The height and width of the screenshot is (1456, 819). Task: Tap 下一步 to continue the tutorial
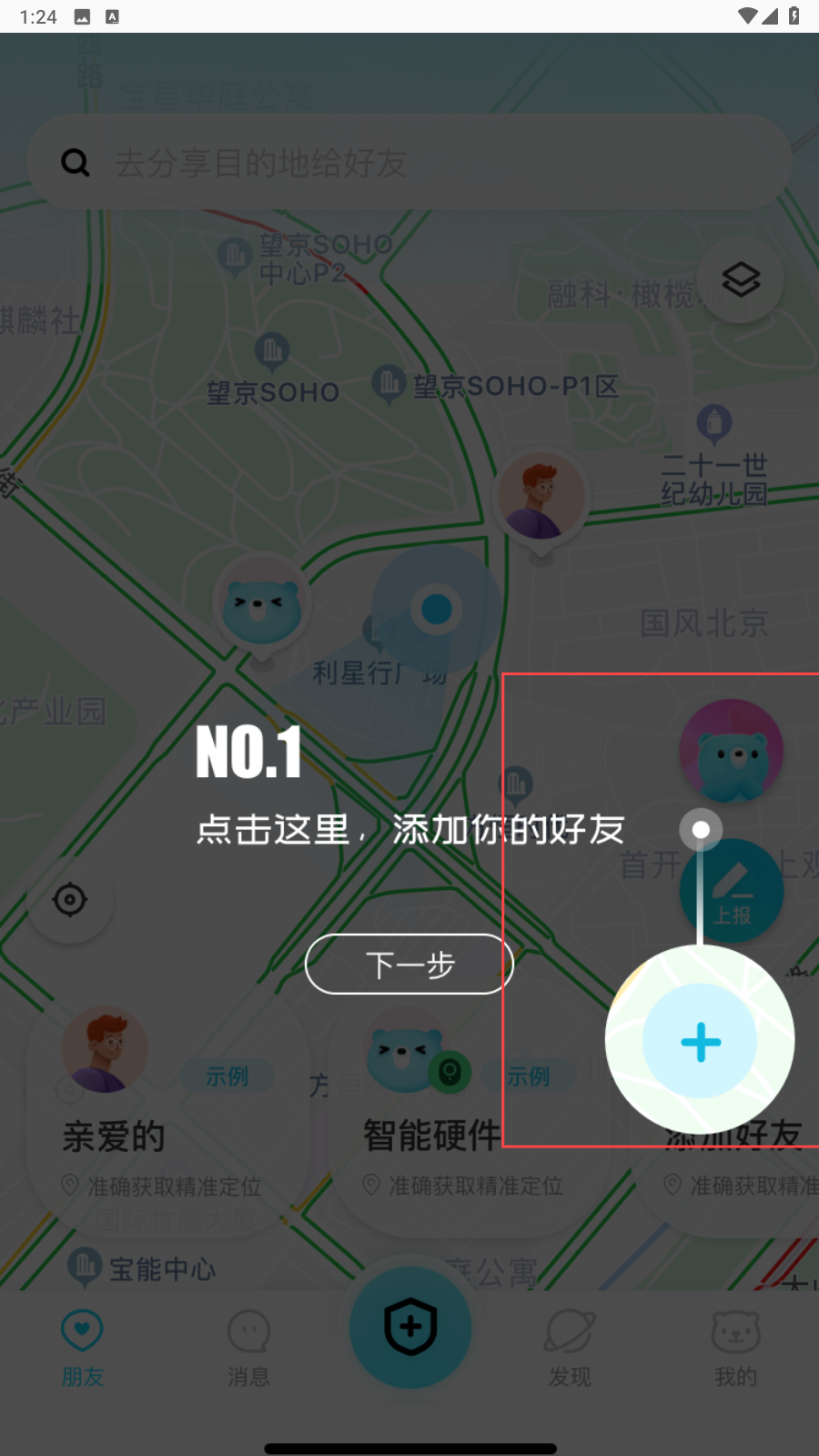[409, 965]
